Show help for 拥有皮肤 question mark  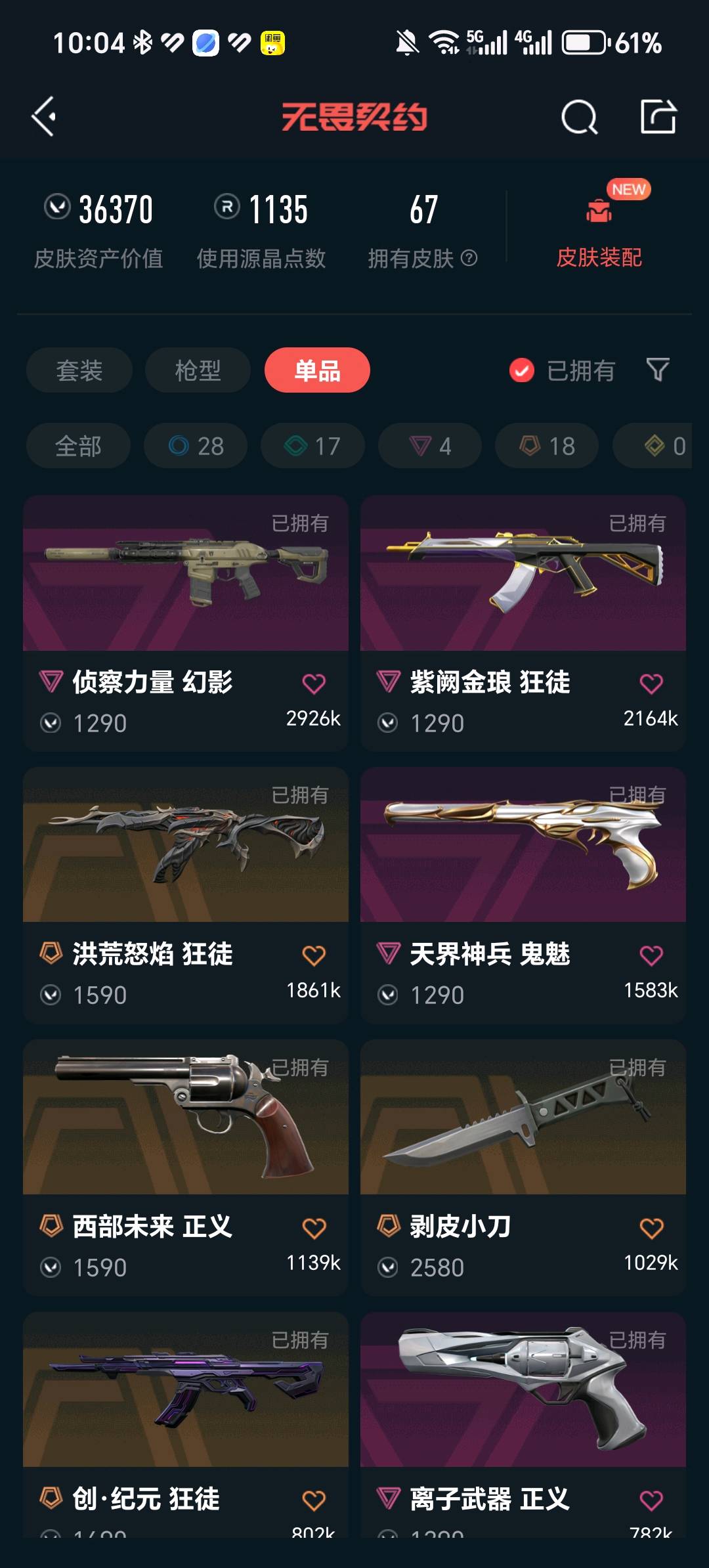pos(469,258)
